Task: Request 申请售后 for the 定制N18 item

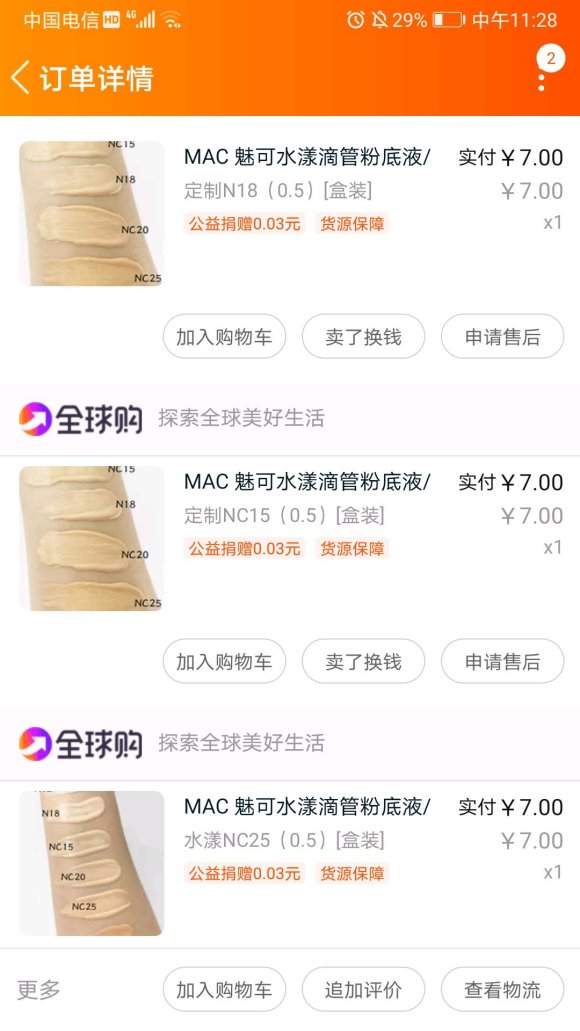Action: (x=502, y=337)
